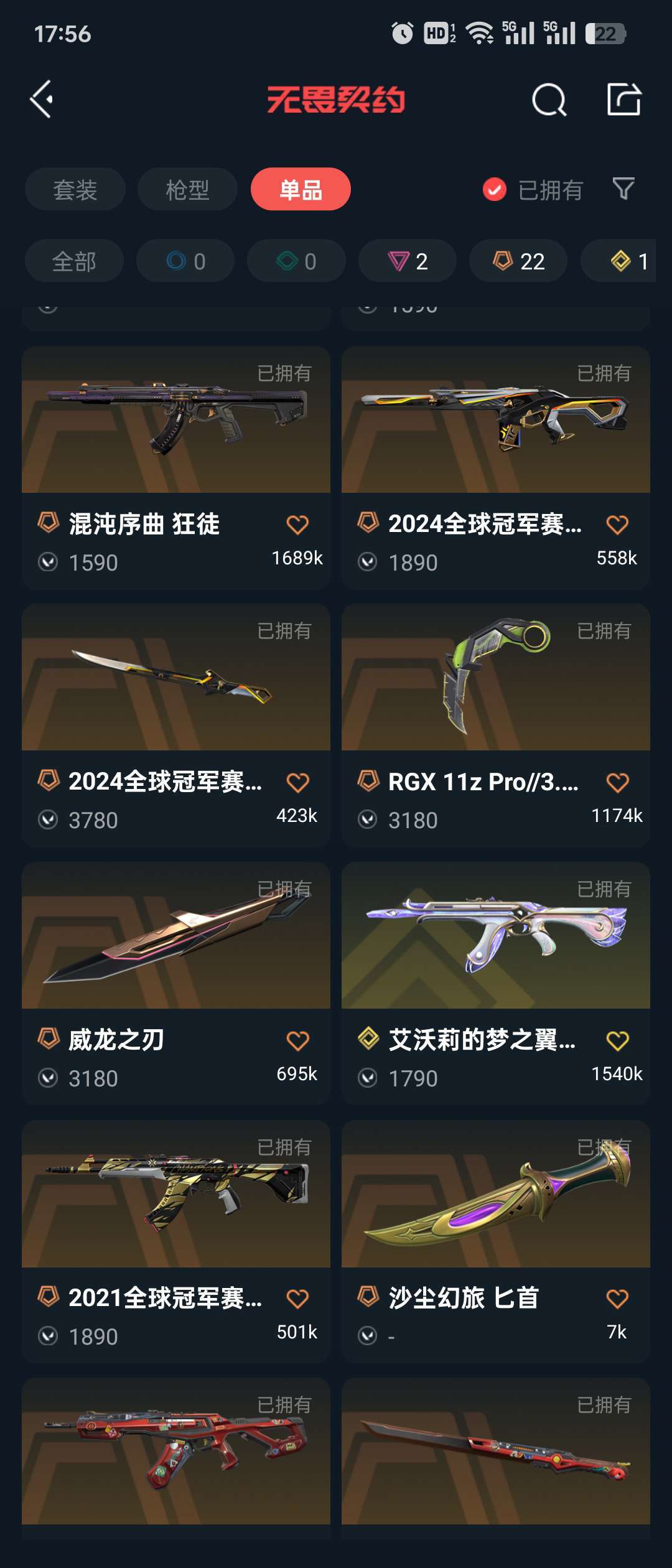
Task: Filter by orange tier chip showing 22
Action: [518, 261]
